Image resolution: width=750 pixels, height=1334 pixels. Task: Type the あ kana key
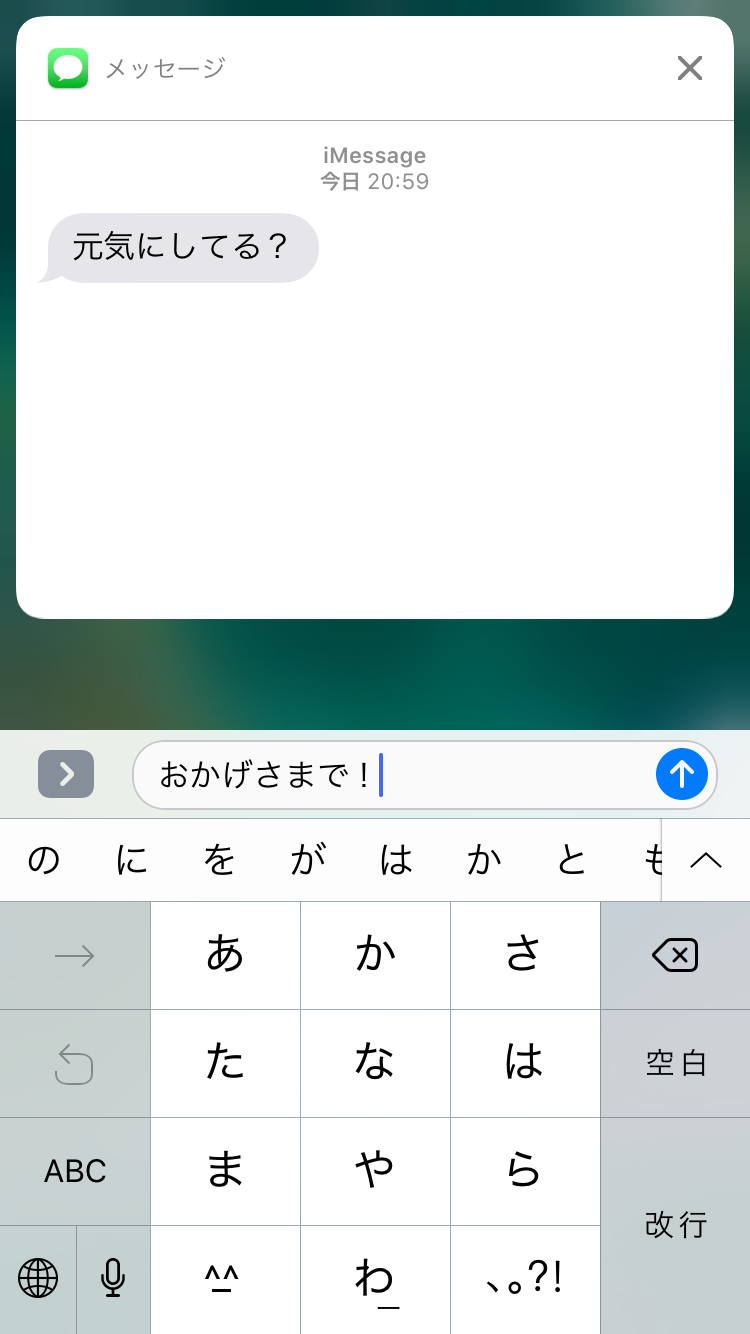225,956
